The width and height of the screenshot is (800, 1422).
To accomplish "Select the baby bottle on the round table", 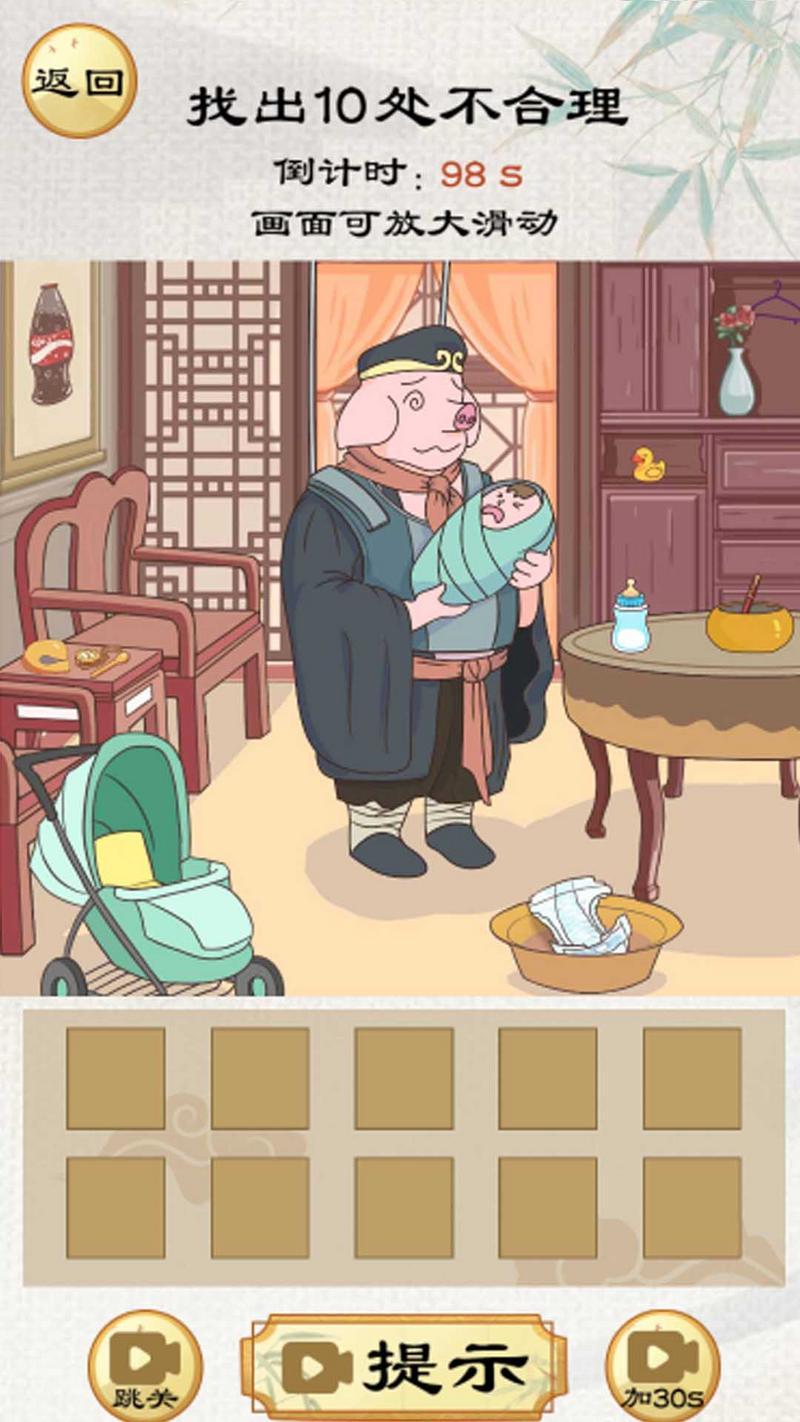I will tap(630, 617).
